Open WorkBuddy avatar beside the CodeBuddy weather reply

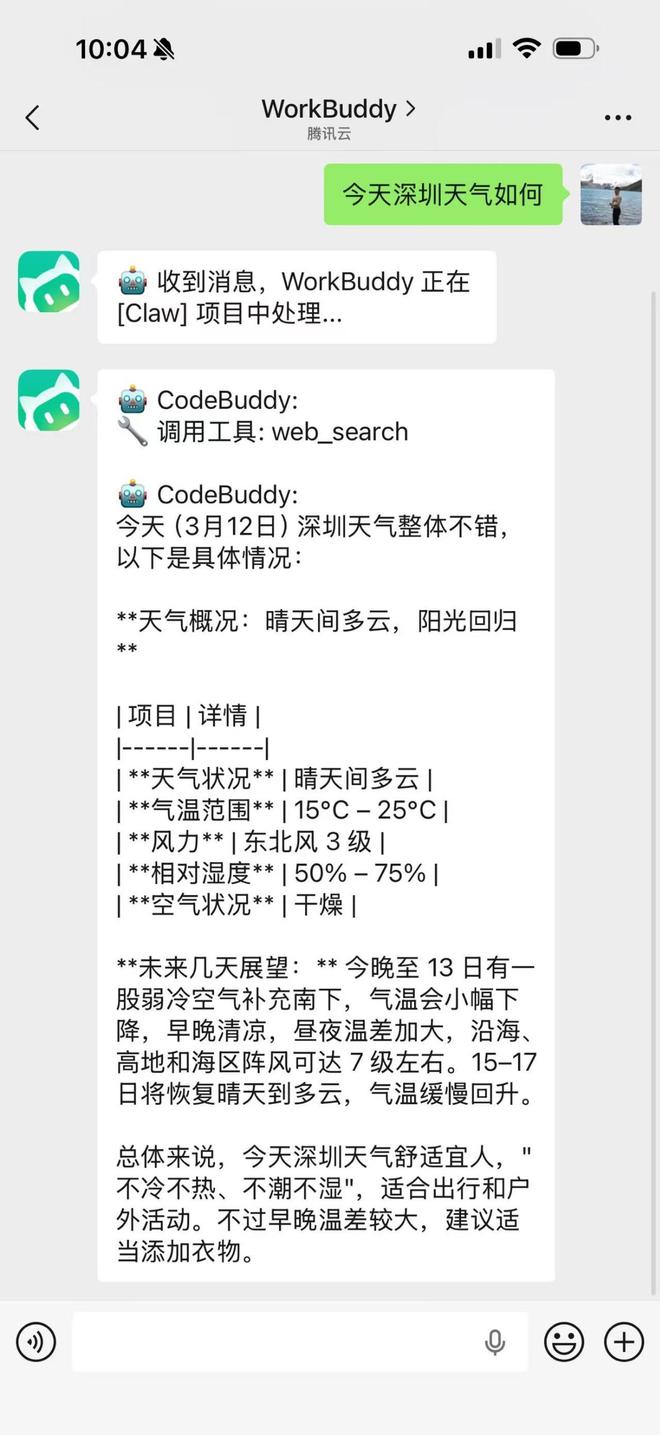coord(49,400)
